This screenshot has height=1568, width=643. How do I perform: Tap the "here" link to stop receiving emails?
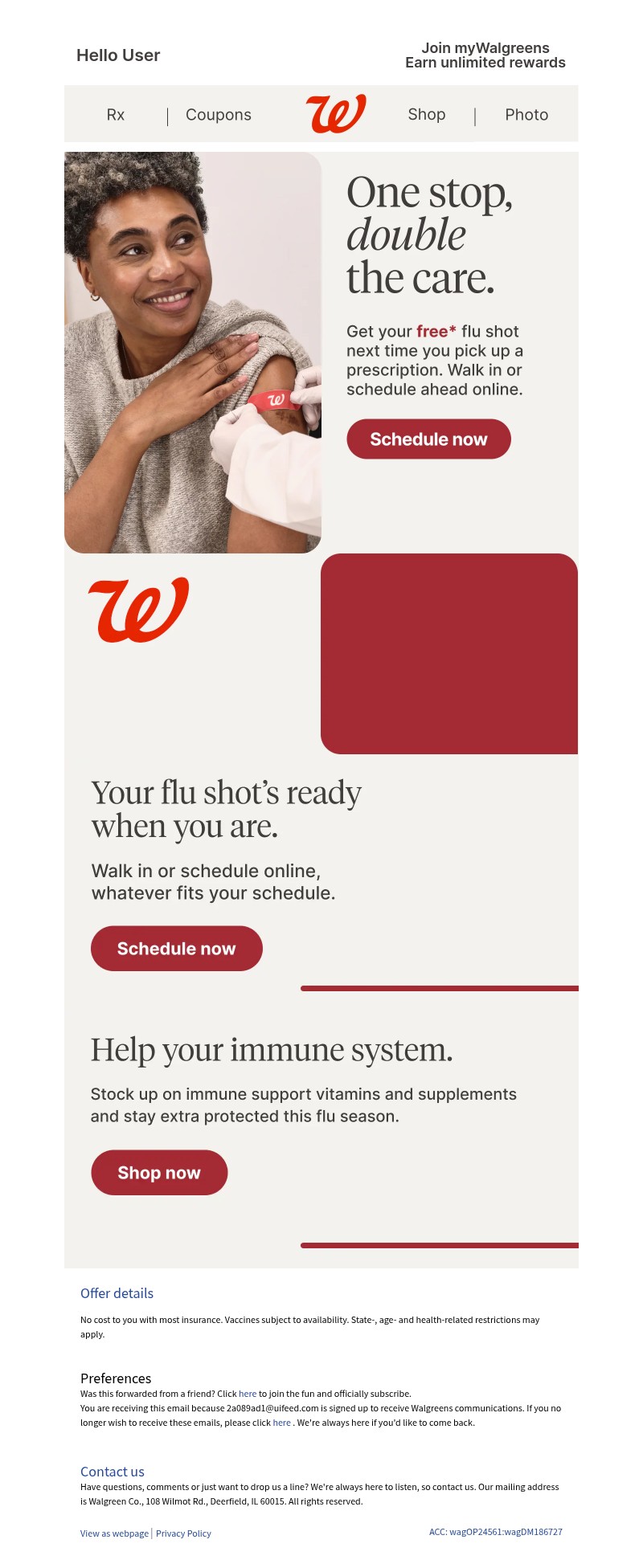281,1423
